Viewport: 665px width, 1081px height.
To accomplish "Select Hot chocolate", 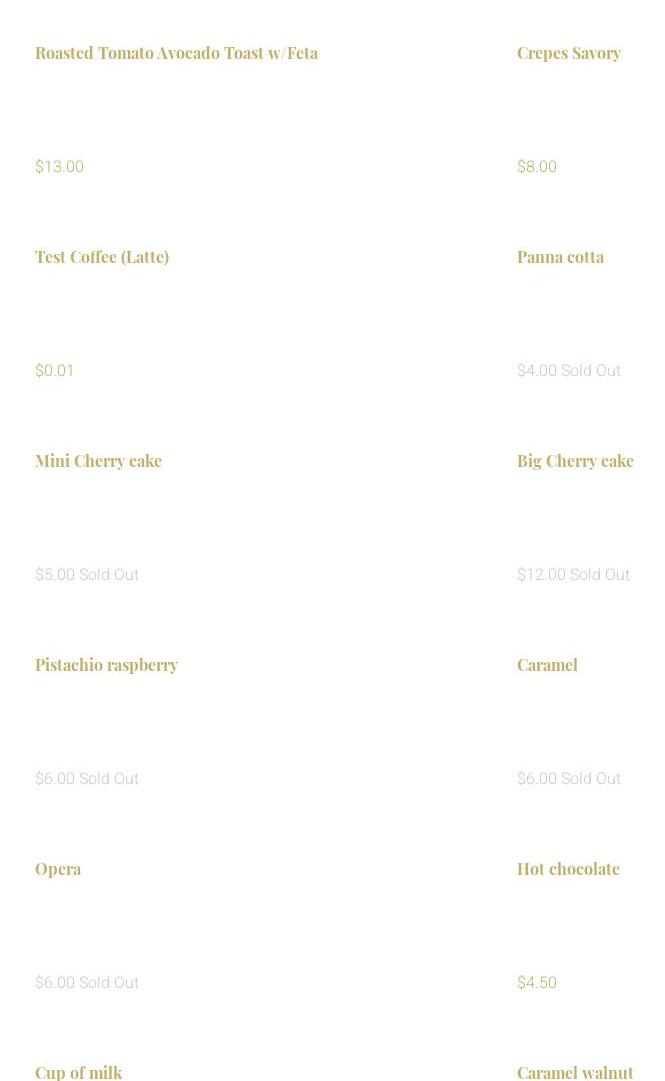I will 568,869.
